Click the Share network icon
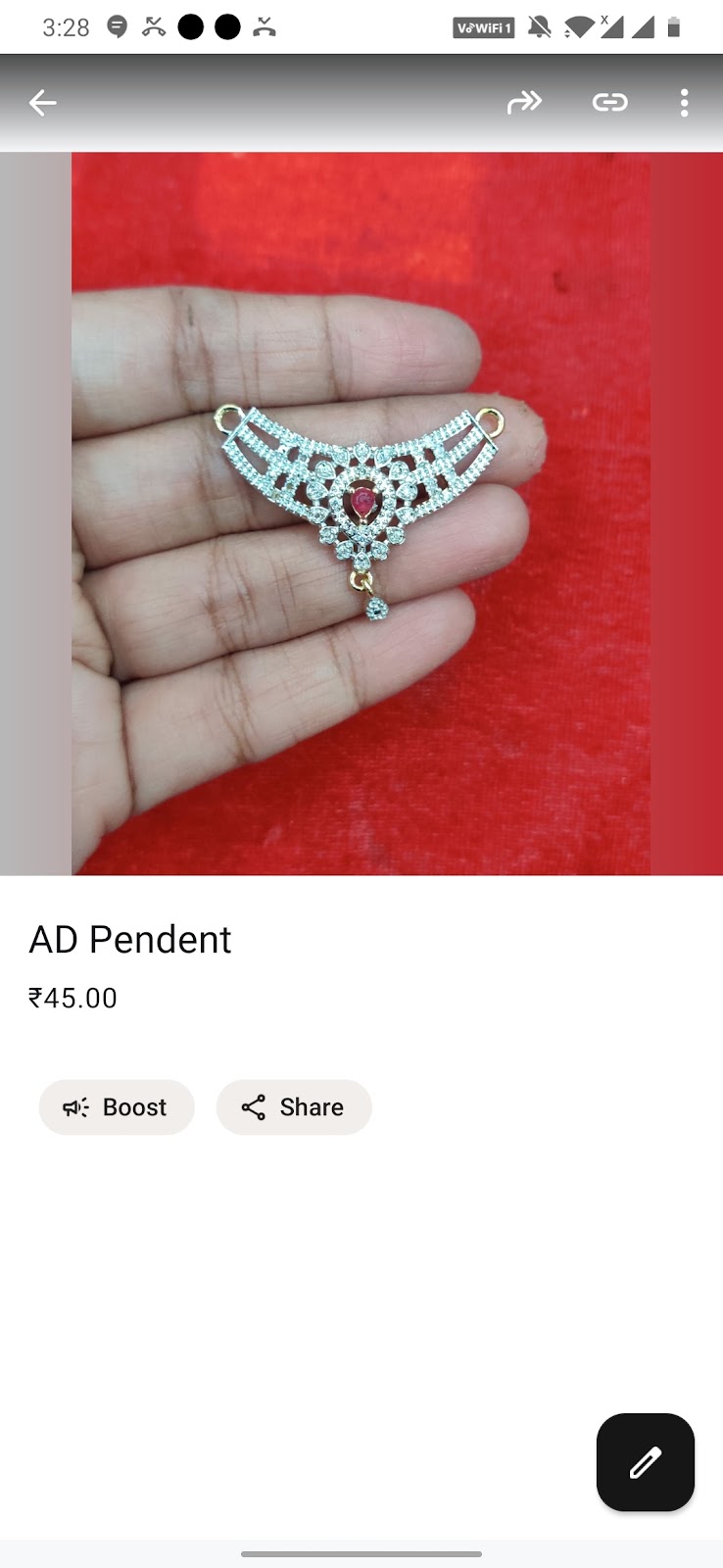Screen dimensions: 723x1568 coord(253,1107)
